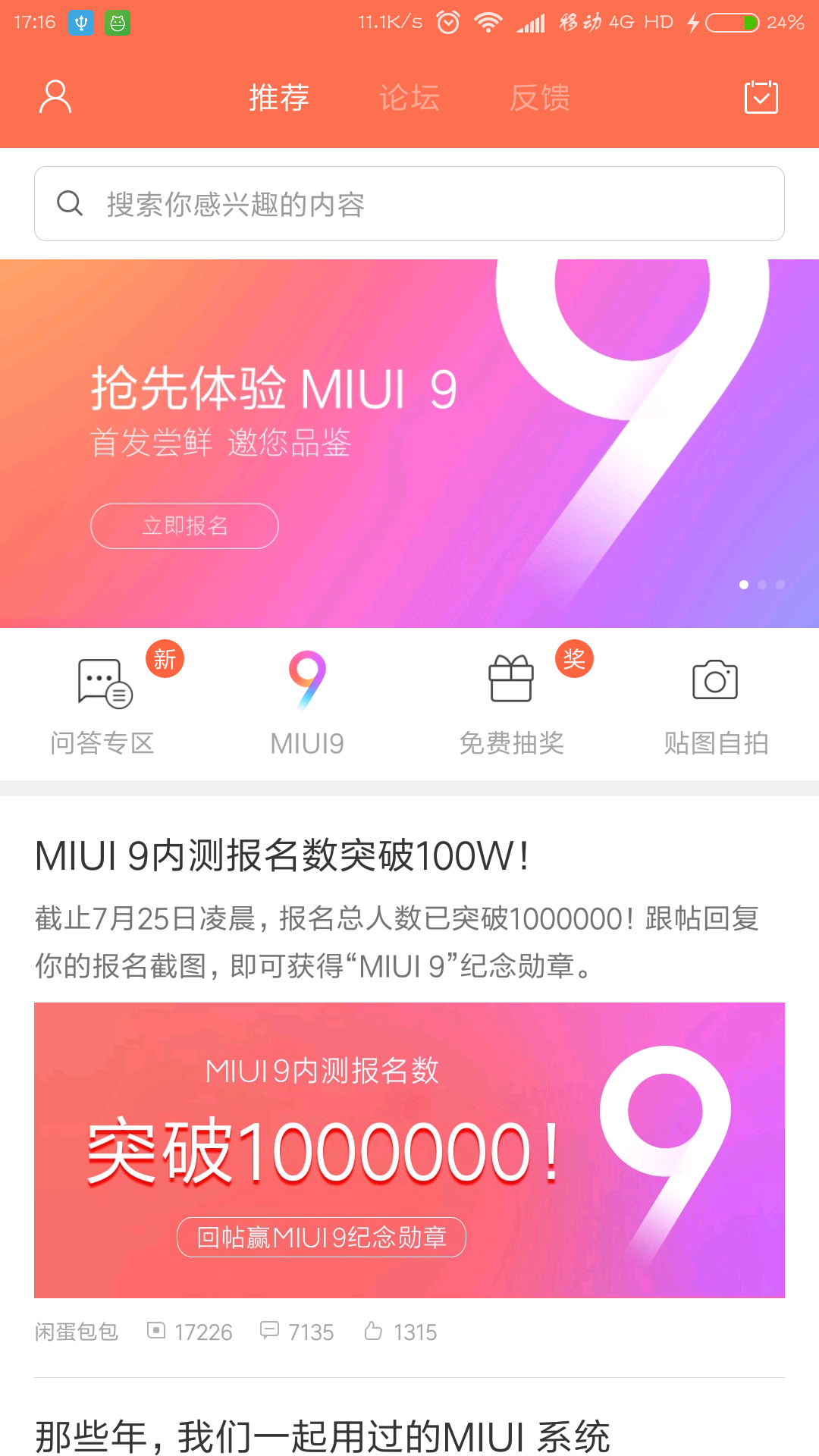Open post MIUI 9内测报名数突破100W
This screenshot has width=819, height=1456.
click(281, 856)
